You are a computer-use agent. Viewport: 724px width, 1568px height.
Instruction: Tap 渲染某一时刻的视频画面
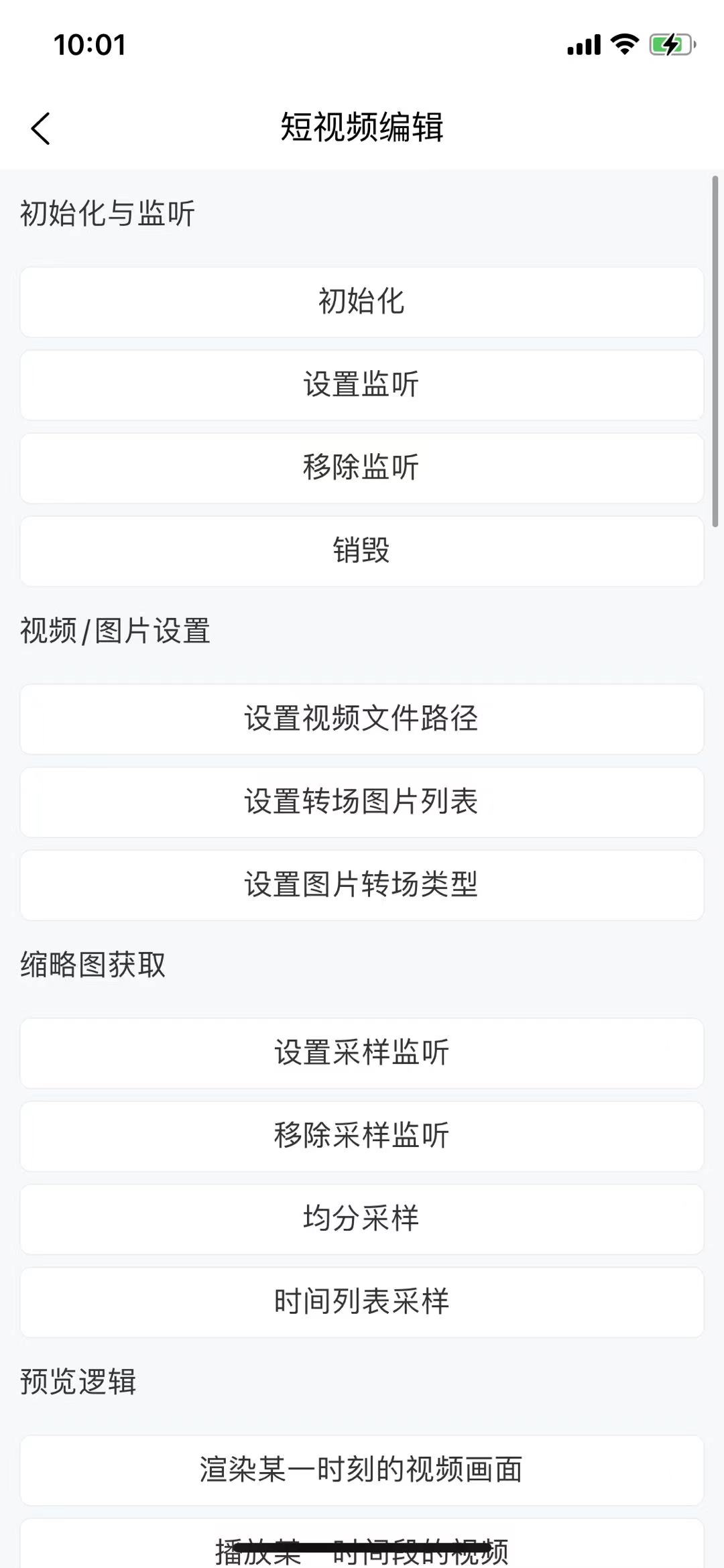361,1469
